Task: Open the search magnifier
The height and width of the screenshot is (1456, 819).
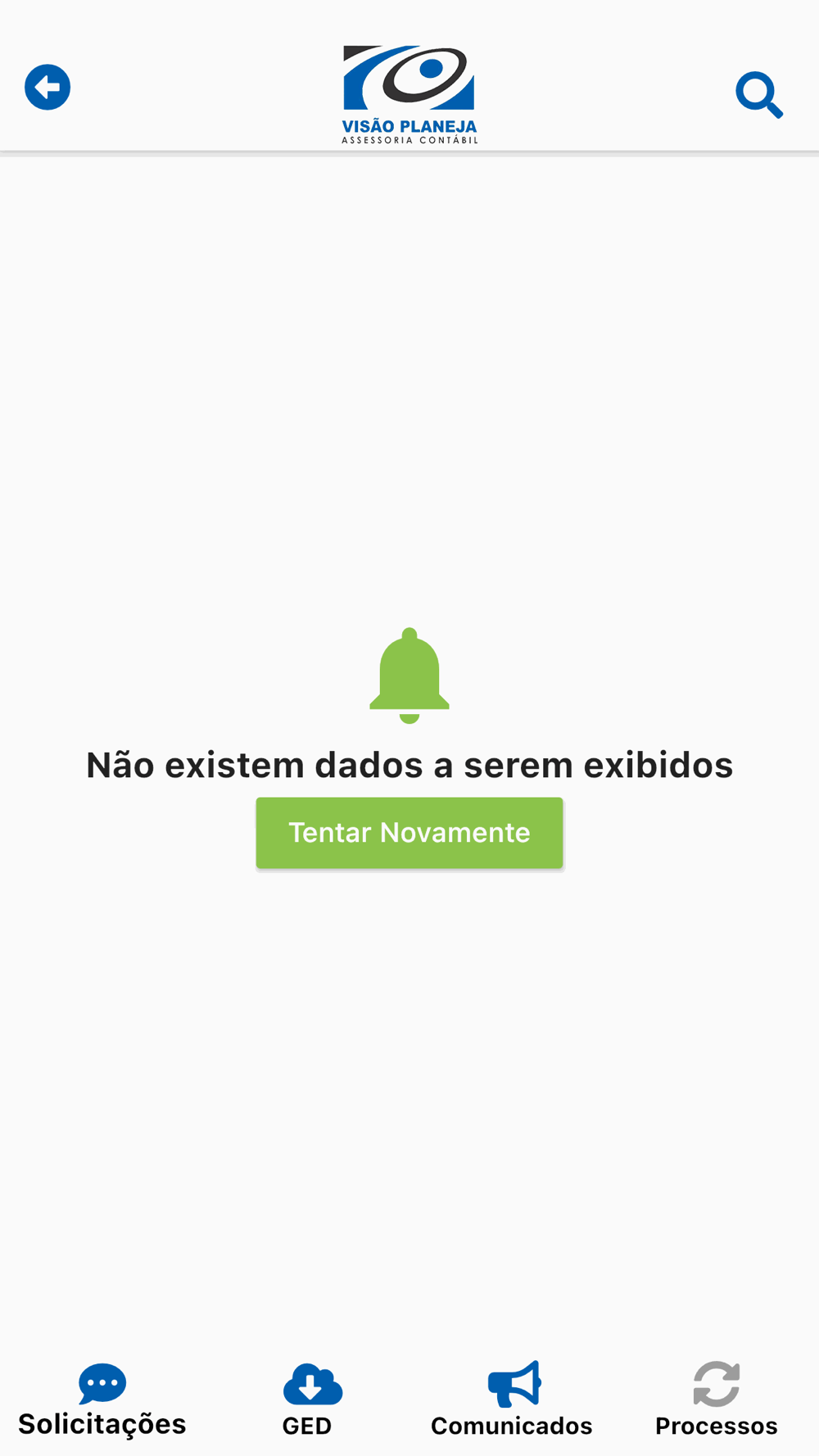Action: click(759, 95)
